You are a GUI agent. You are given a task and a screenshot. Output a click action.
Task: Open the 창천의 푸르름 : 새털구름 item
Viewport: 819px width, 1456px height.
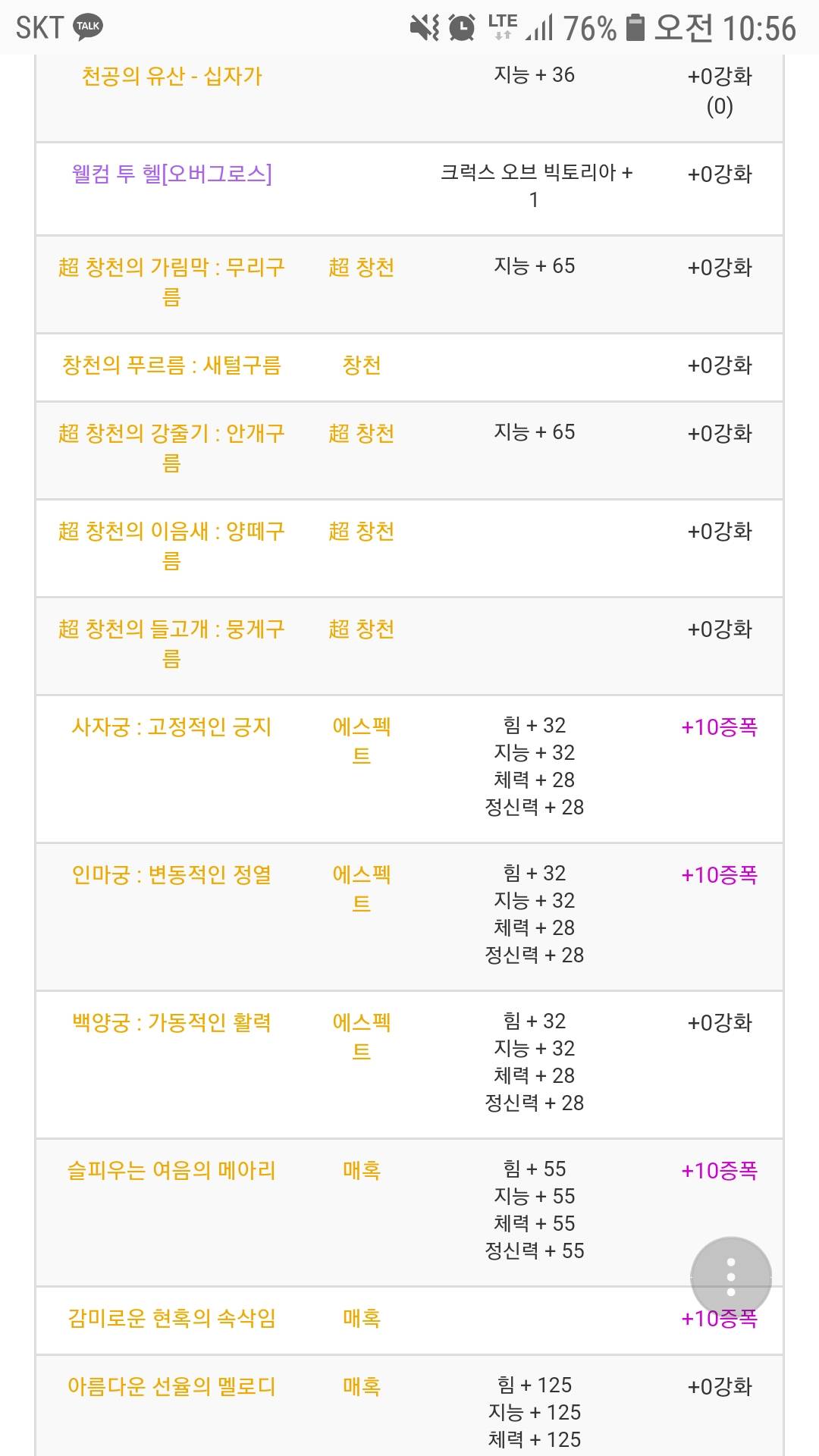coord(172,366)
